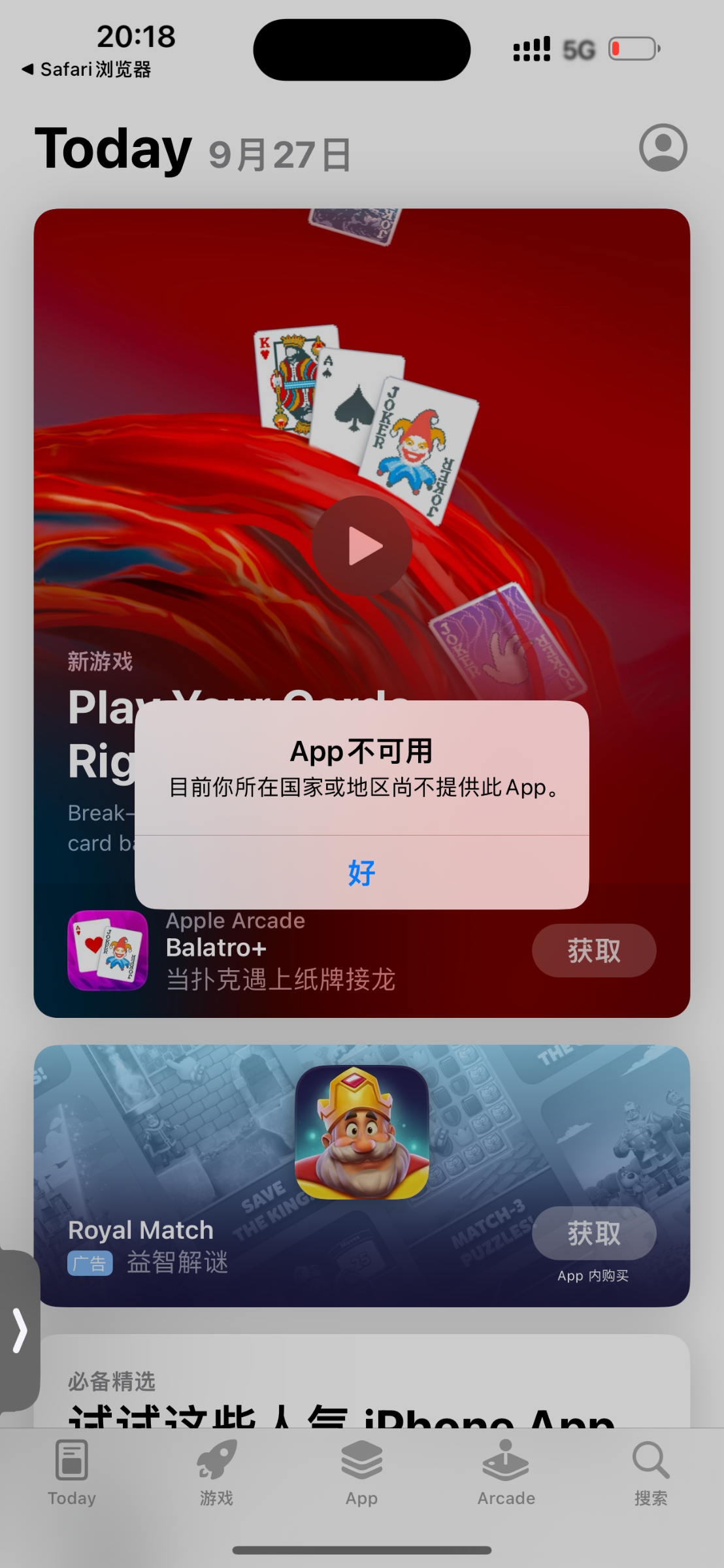724x1568 pixels.
Task: Expand the side arrow handle
Action: click(20, 1330)
